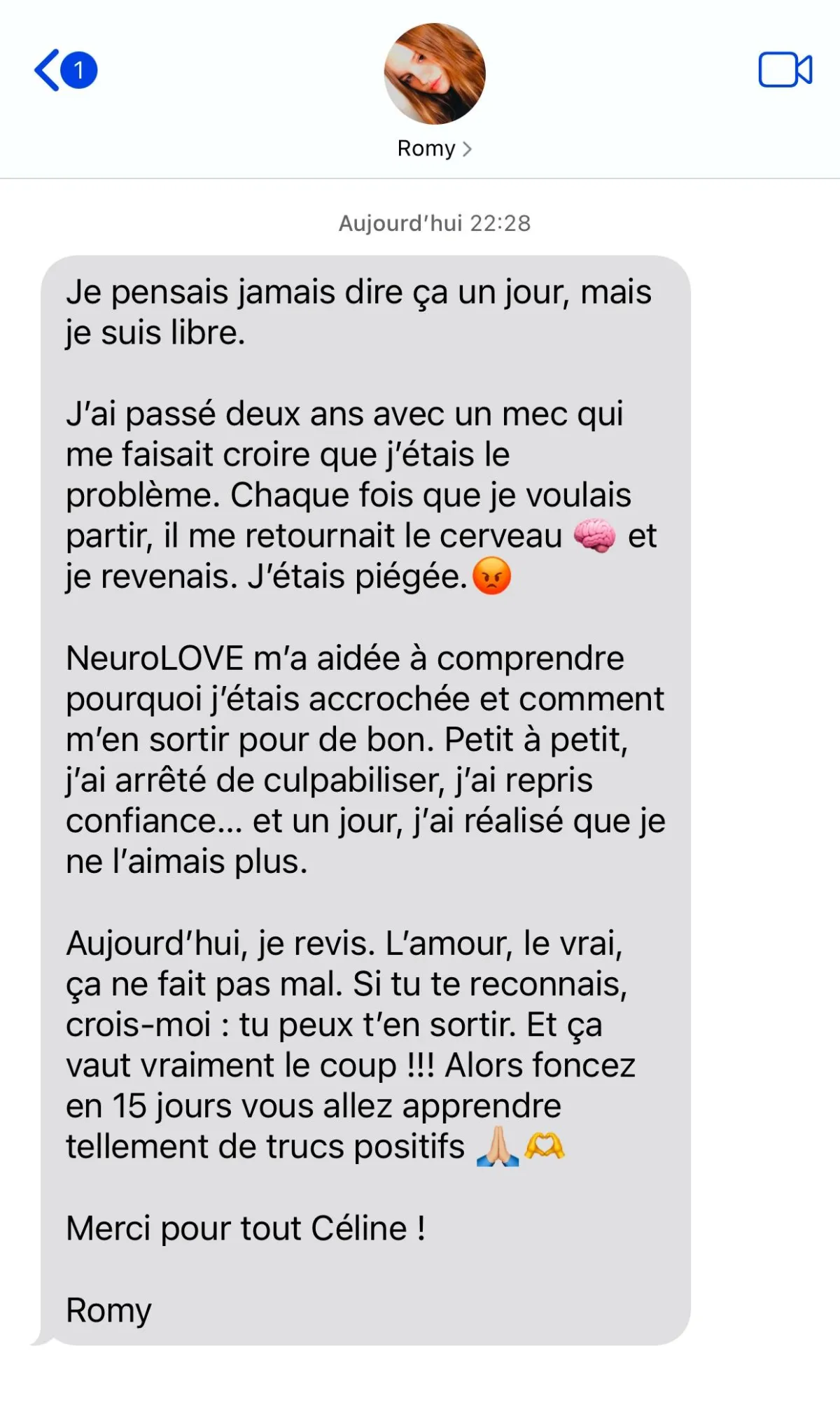This screenshot has width=840, height=1414.
Task: Go back to the messages list
Action: [64, 70]
